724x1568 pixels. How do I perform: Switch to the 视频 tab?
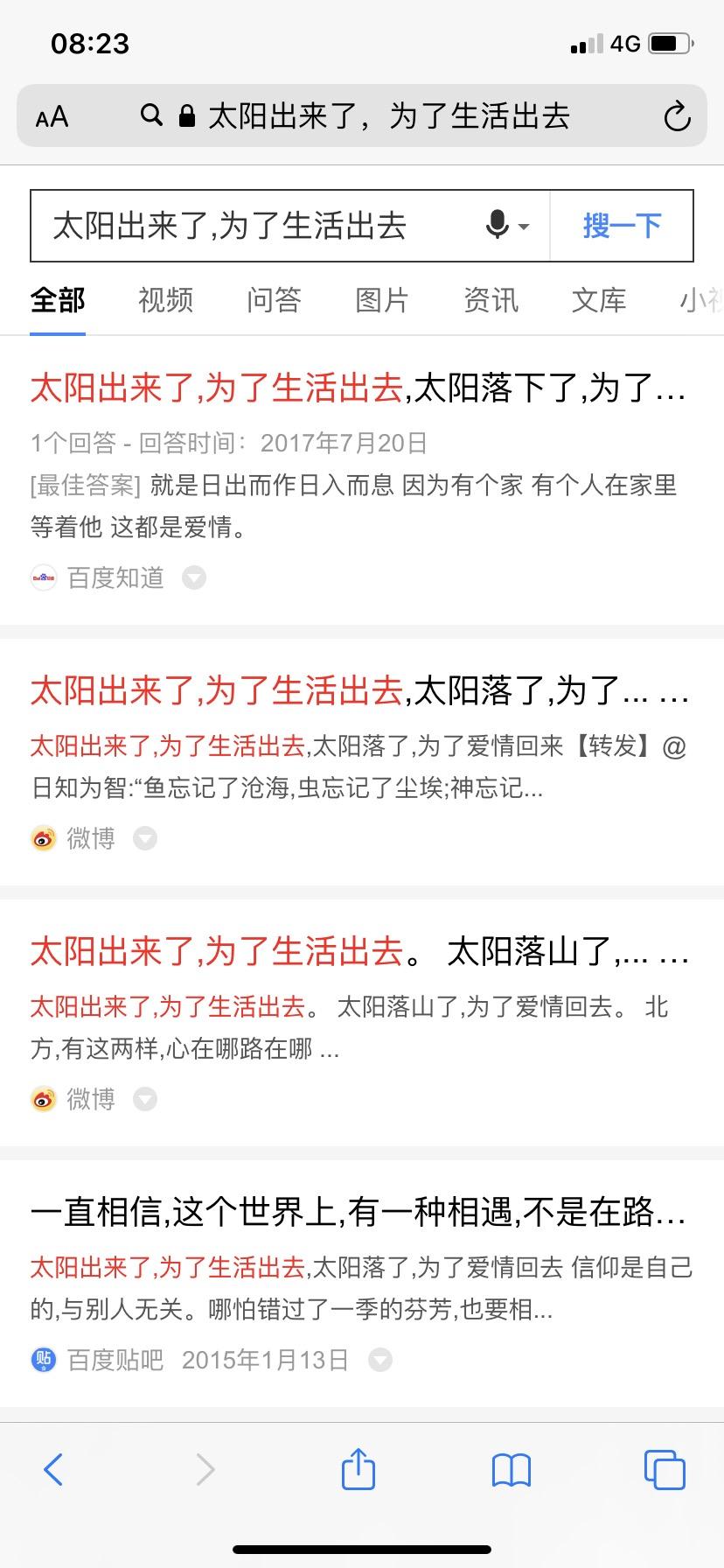[165, 300]
